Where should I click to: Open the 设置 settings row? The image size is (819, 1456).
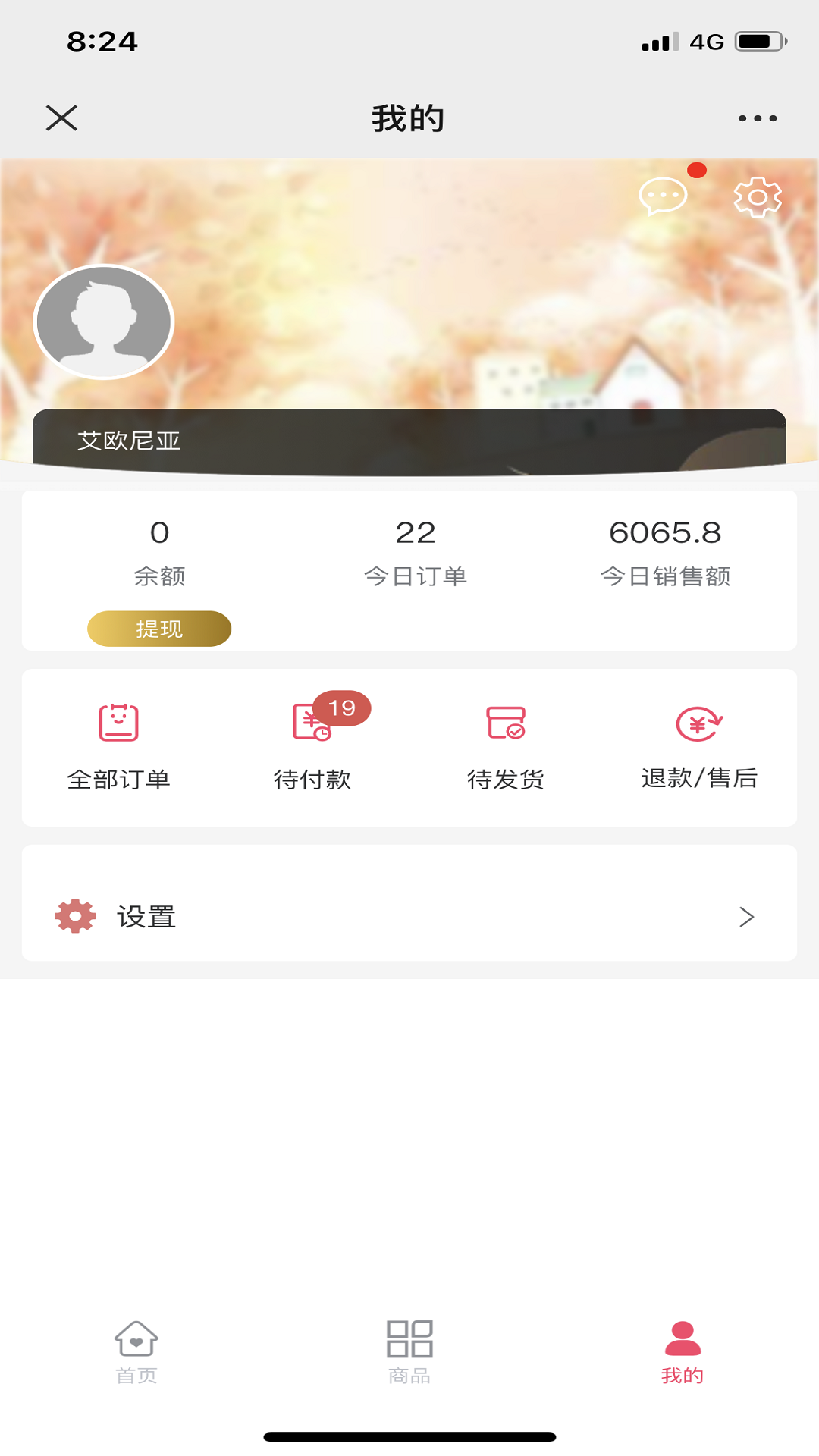(409, 917)
